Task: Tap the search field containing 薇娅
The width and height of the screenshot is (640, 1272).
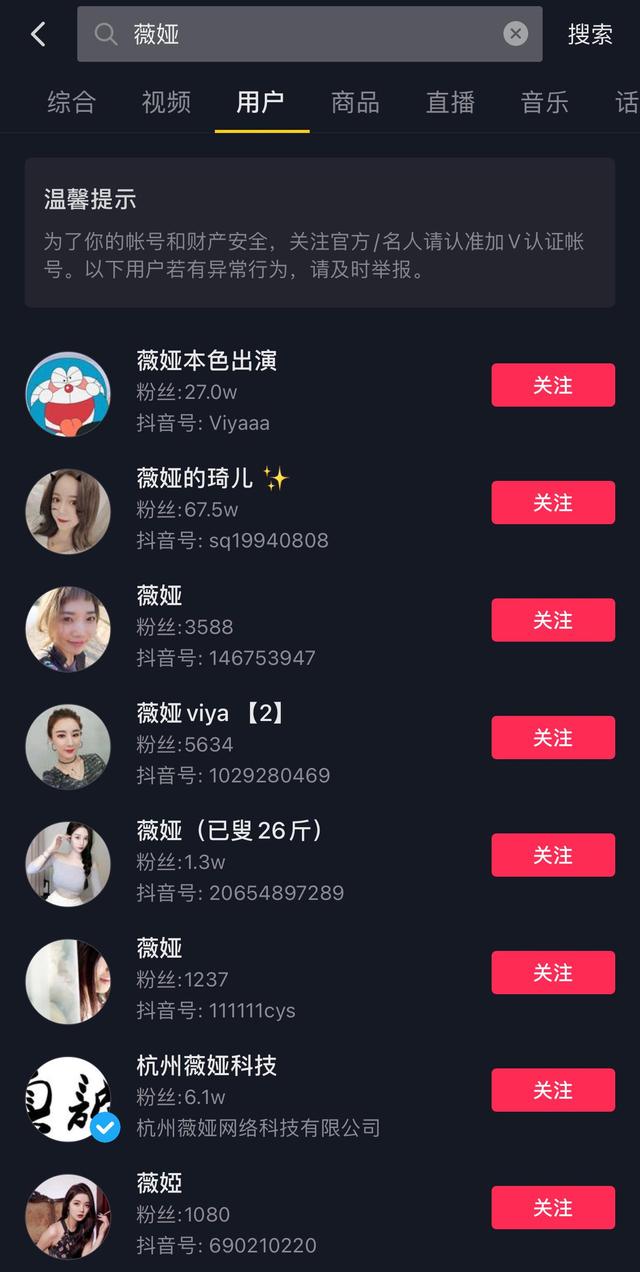Action: click(x=300, y=34)
